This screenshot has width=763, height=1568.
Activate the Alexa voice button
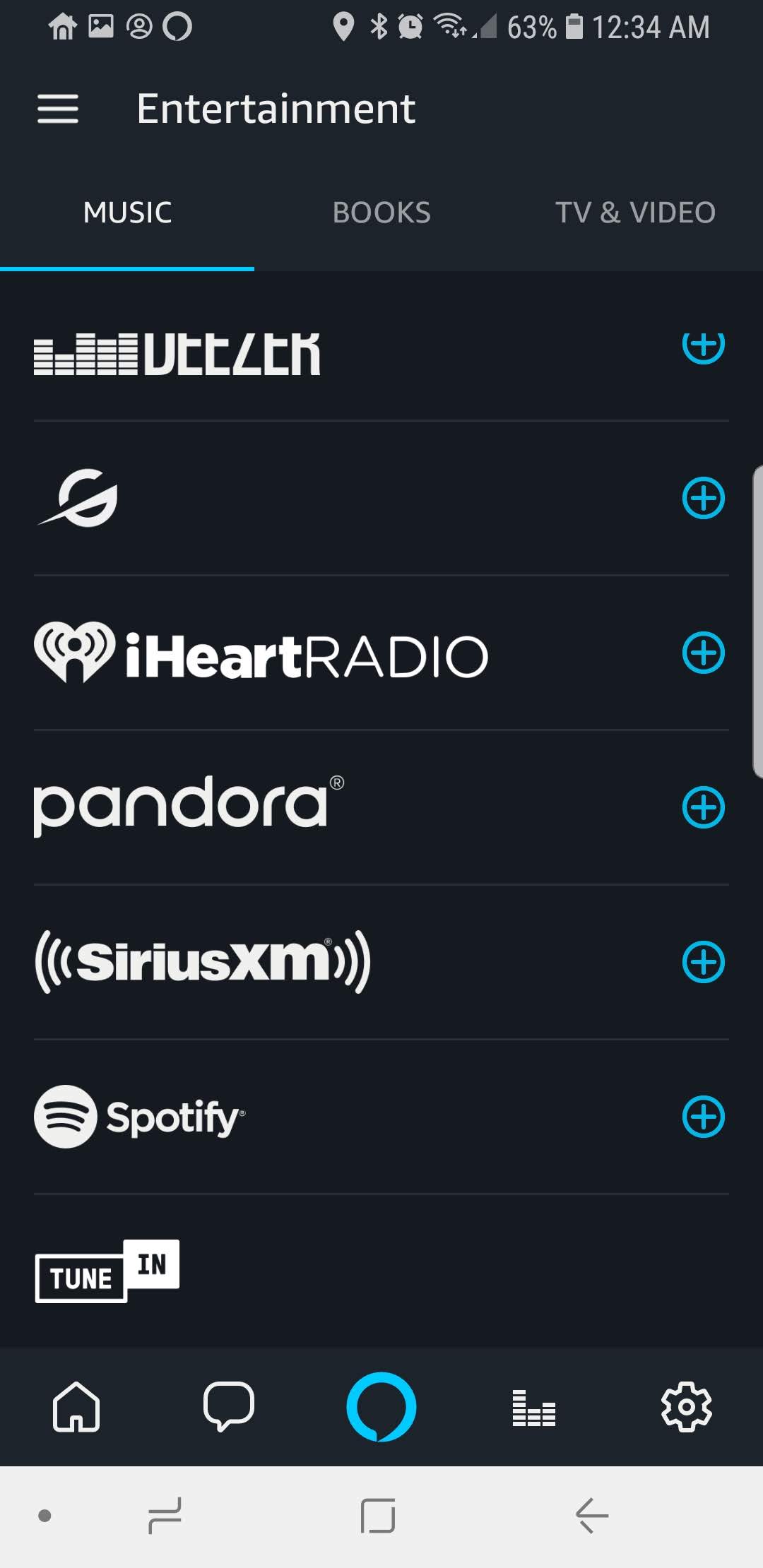pos(381,1406)
